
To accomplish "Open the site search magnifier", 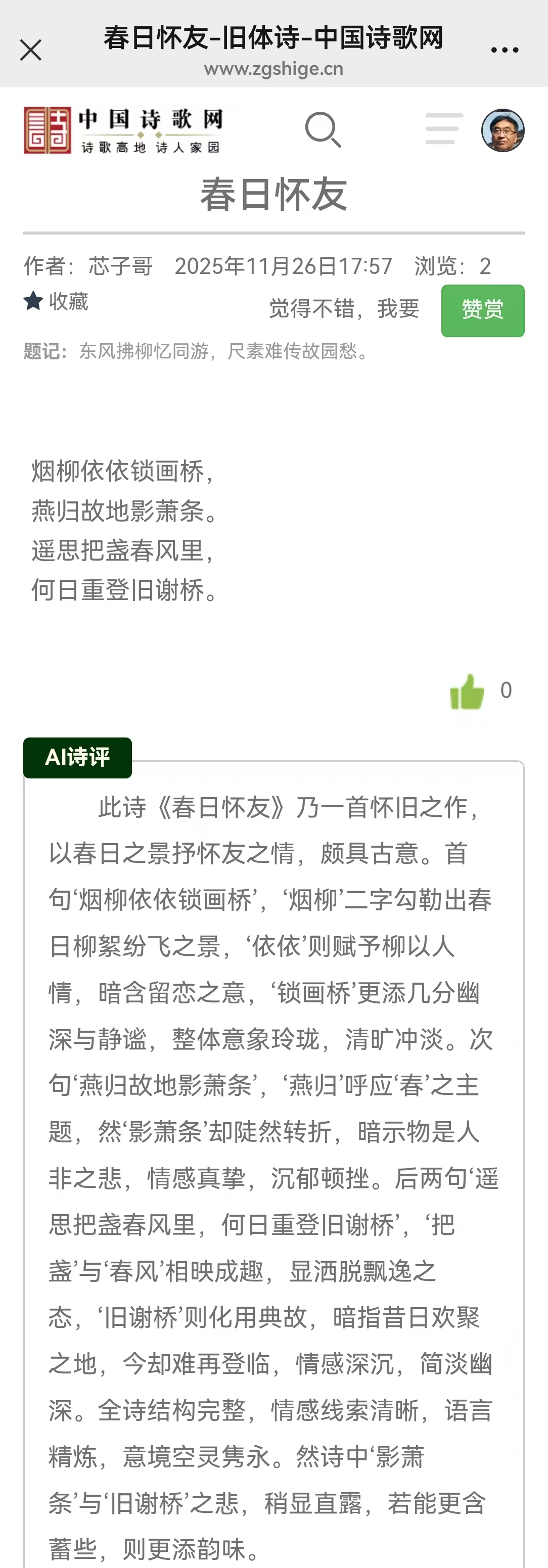I will (x=323, y=129).
